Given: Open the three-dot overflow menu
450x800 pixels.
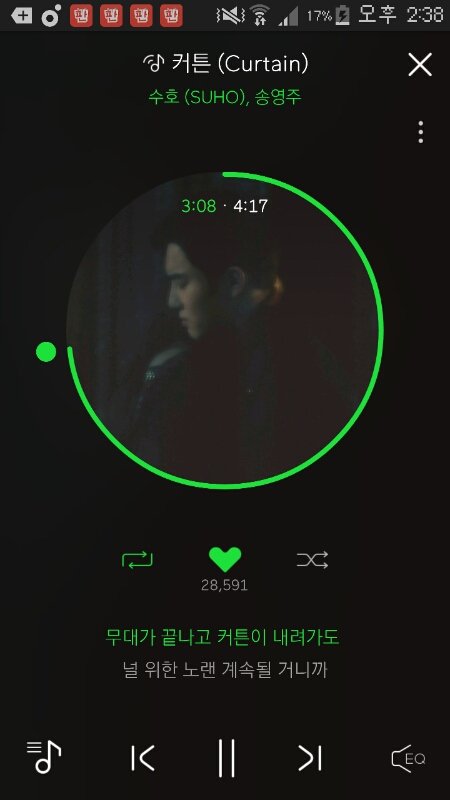Looking at the screenshot, I should (420, 132).
